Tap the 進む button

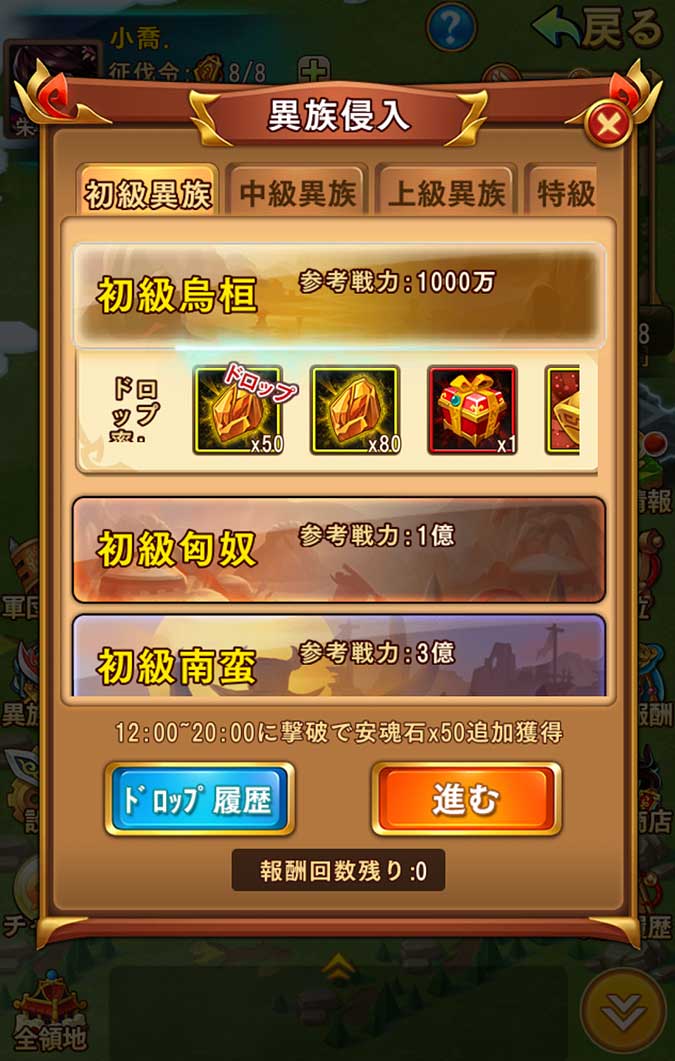pos(466,799)
